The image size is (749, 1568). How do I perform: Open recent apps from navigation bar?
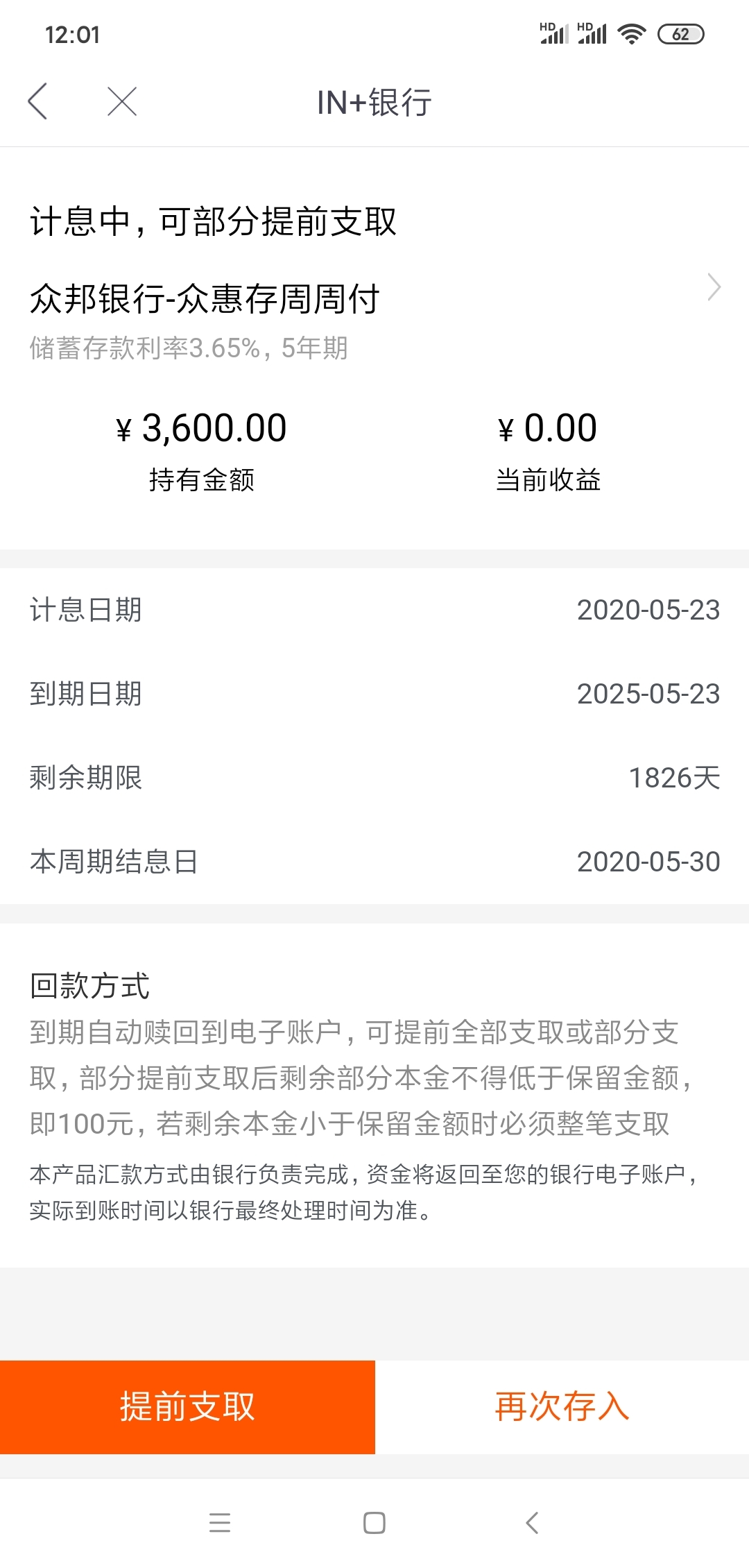point(220,1522)
